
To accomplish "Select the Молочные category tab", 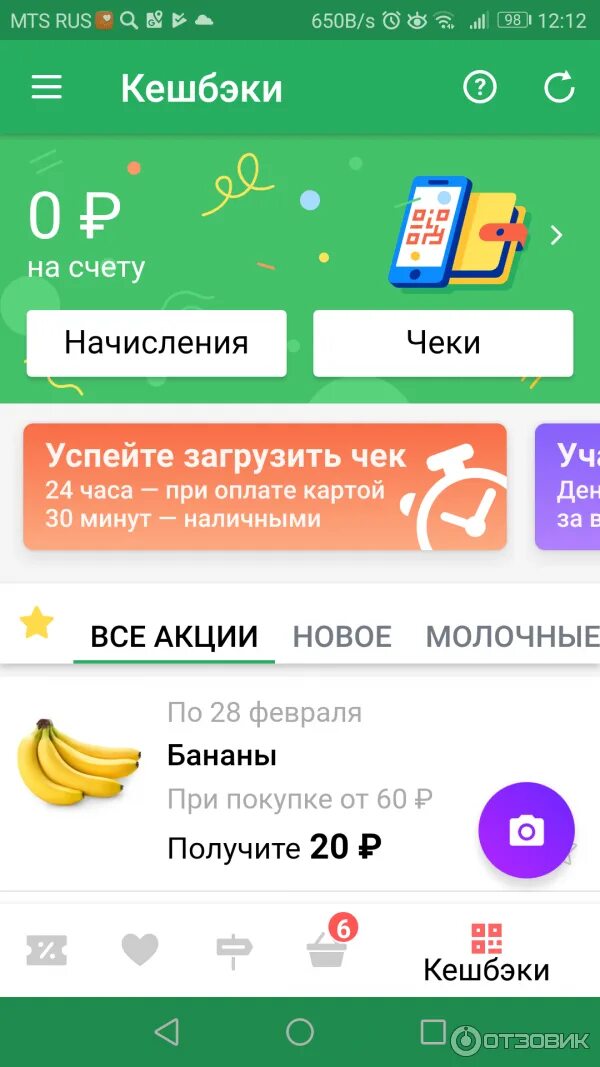I will [512, 636].
